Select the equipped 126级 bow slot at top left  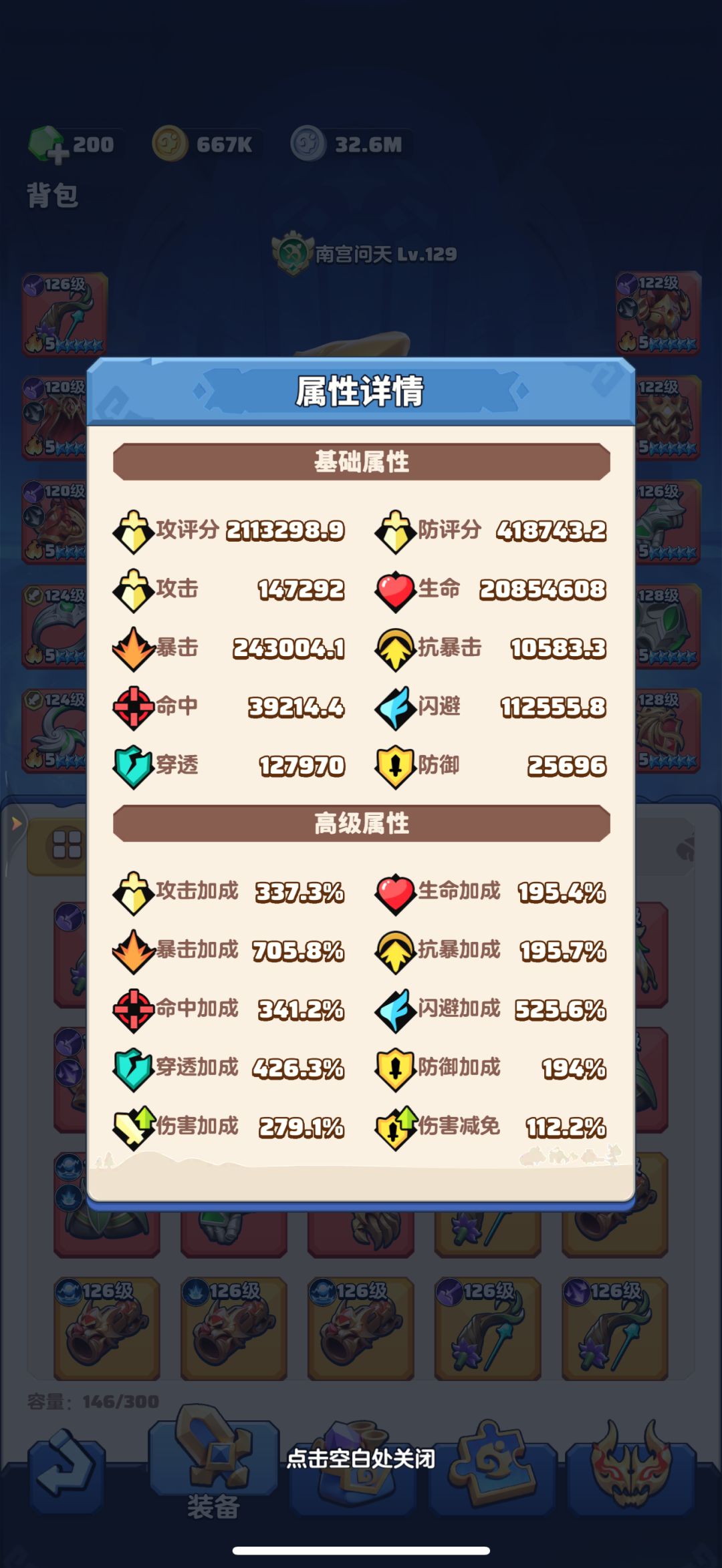pyautogui.click(x=65, y=313)
